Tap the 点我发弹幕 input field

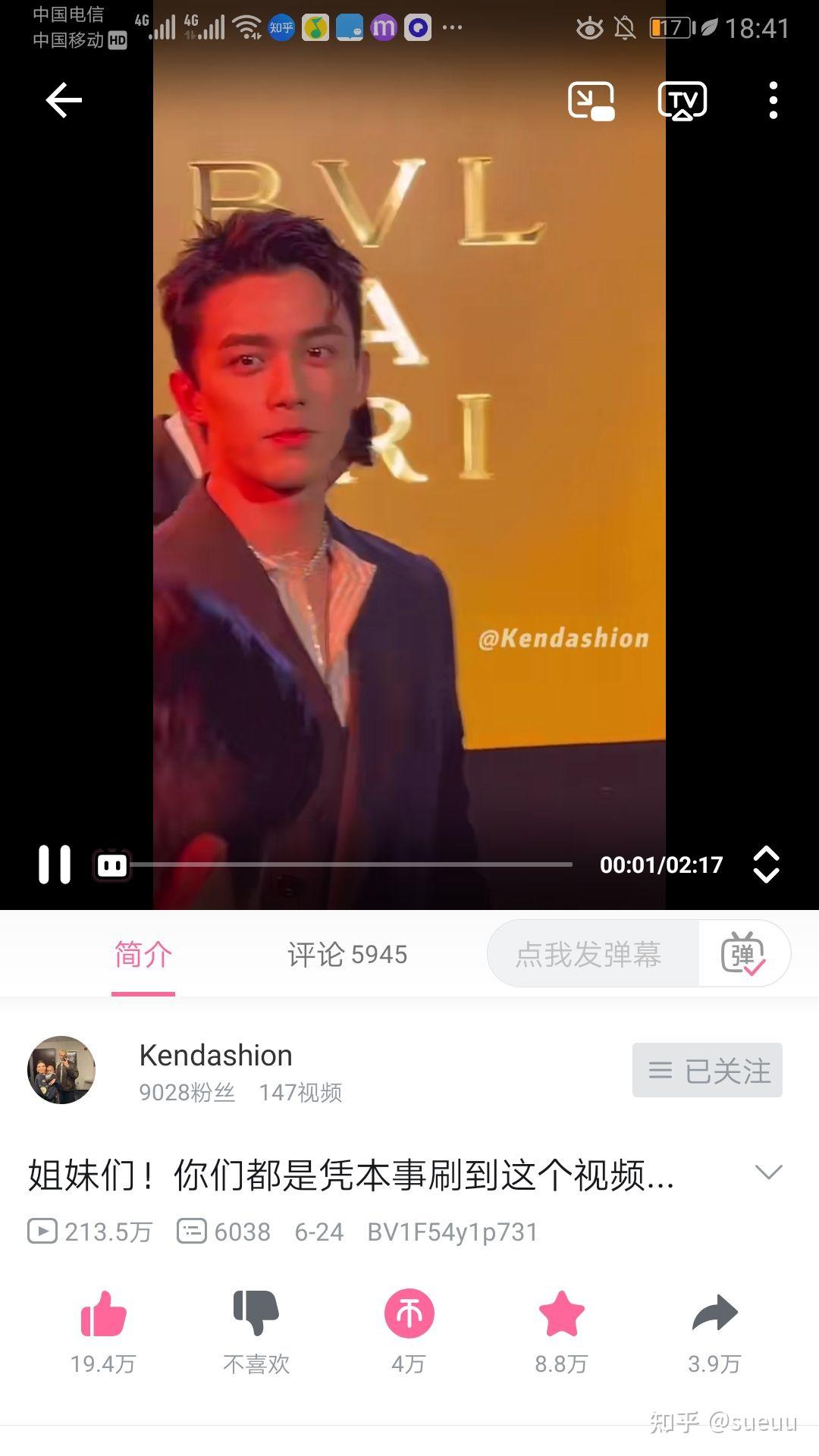589,955
